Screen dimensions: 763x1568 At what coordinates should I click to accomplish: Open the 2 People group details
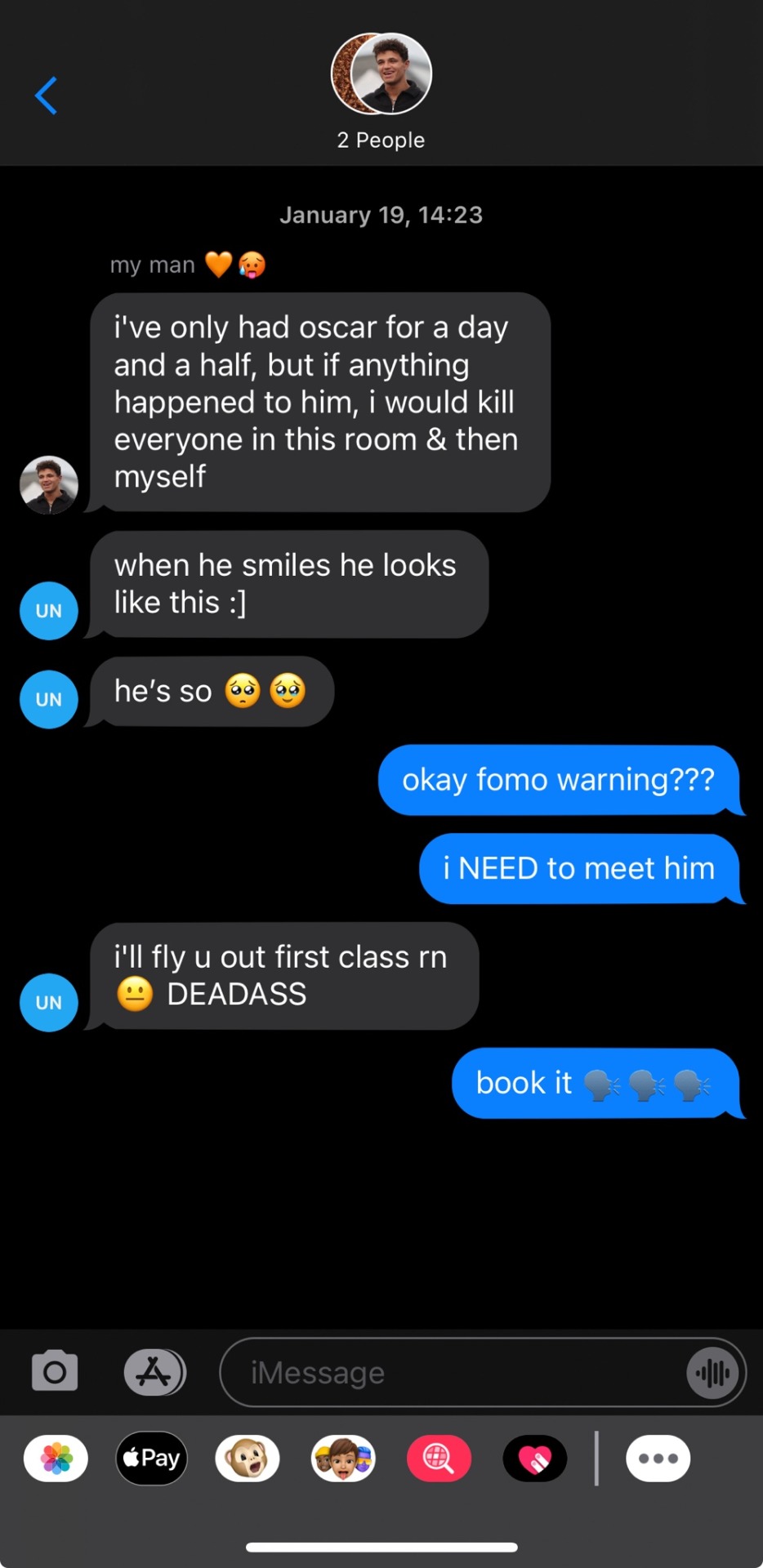point(381,90)
